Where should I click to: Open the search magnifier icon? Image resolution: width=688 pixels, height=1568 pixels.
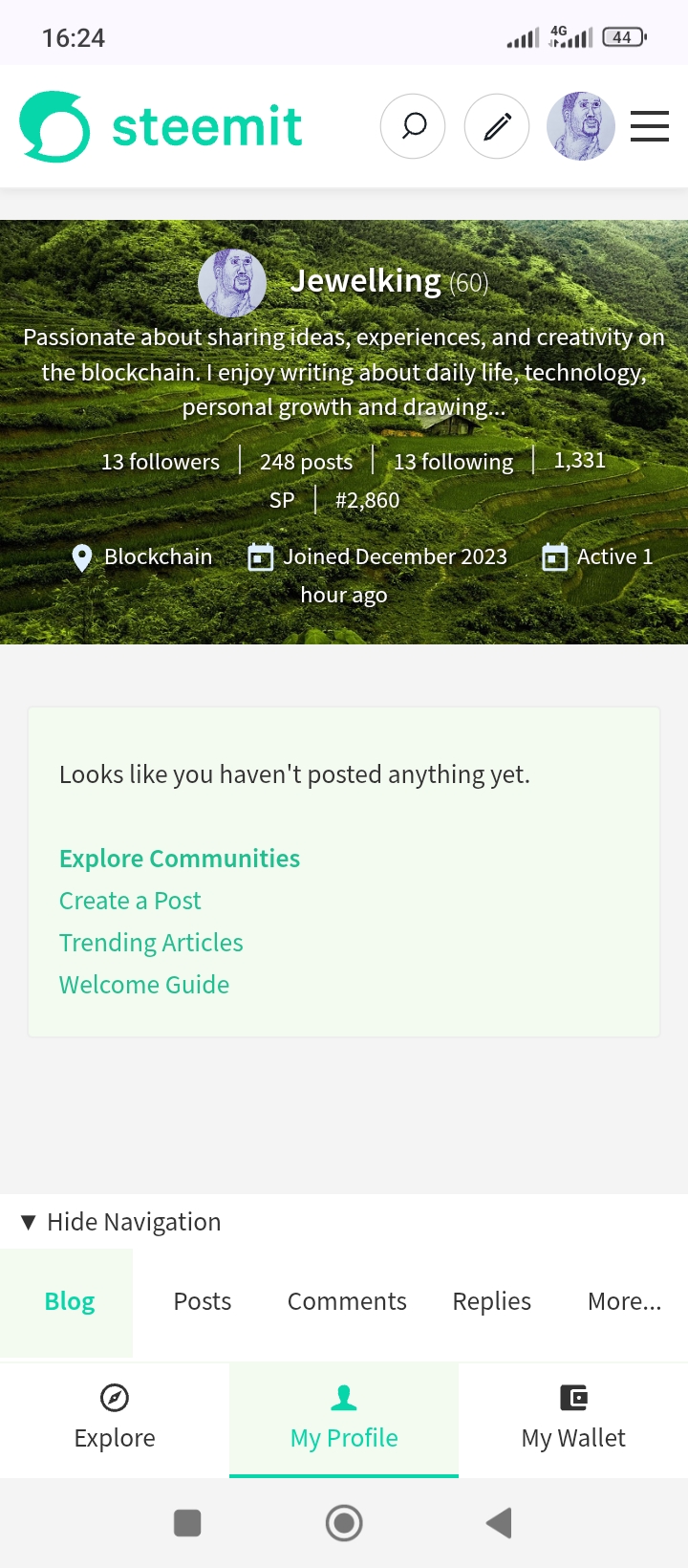point(413,126)
